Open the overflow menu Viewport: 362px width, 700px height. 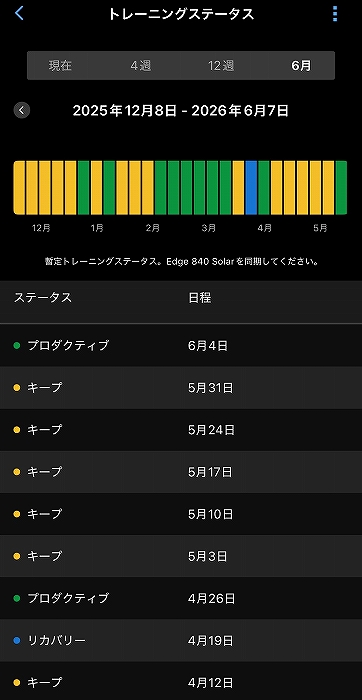(x=335, y=14)
